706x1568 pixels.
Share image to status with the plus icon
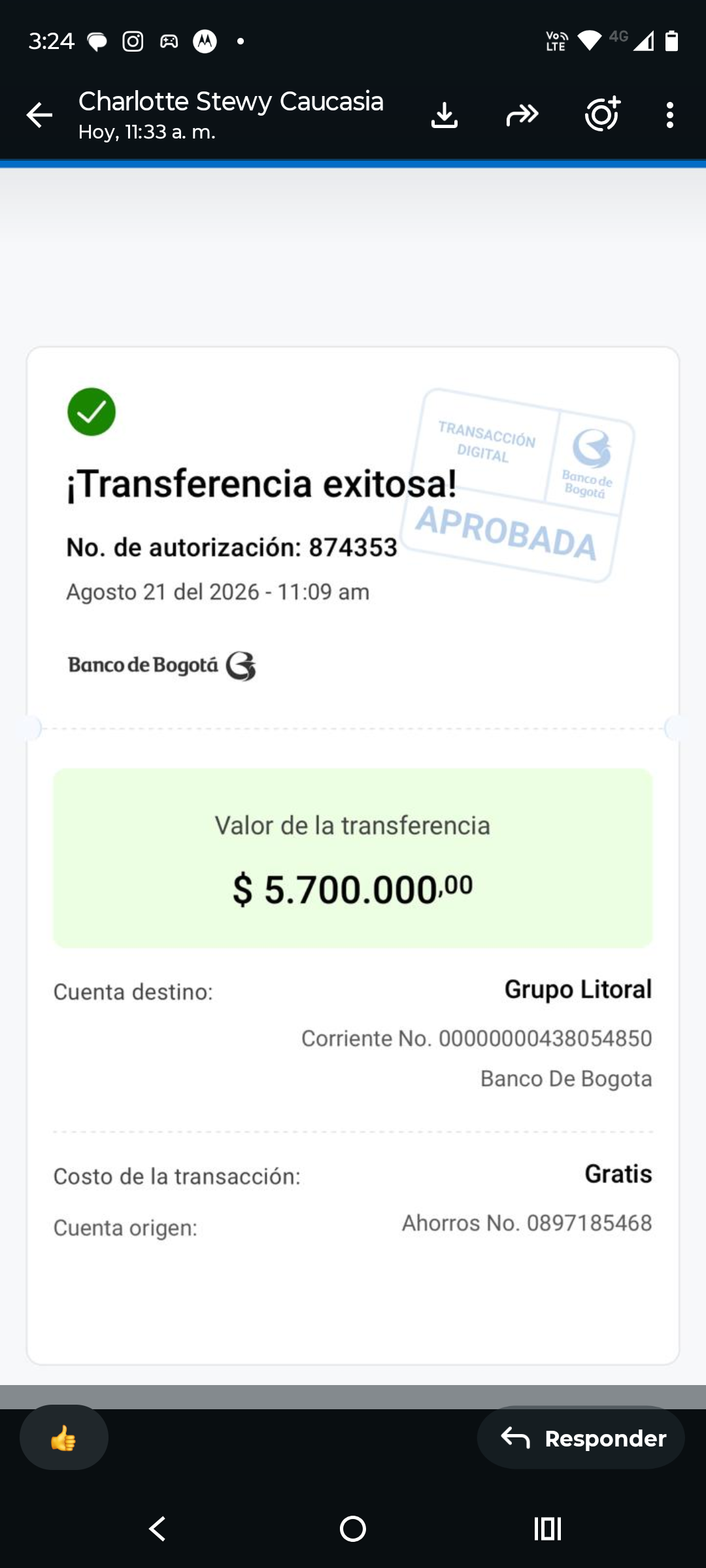pyautogui.click(x=603, y=114)
